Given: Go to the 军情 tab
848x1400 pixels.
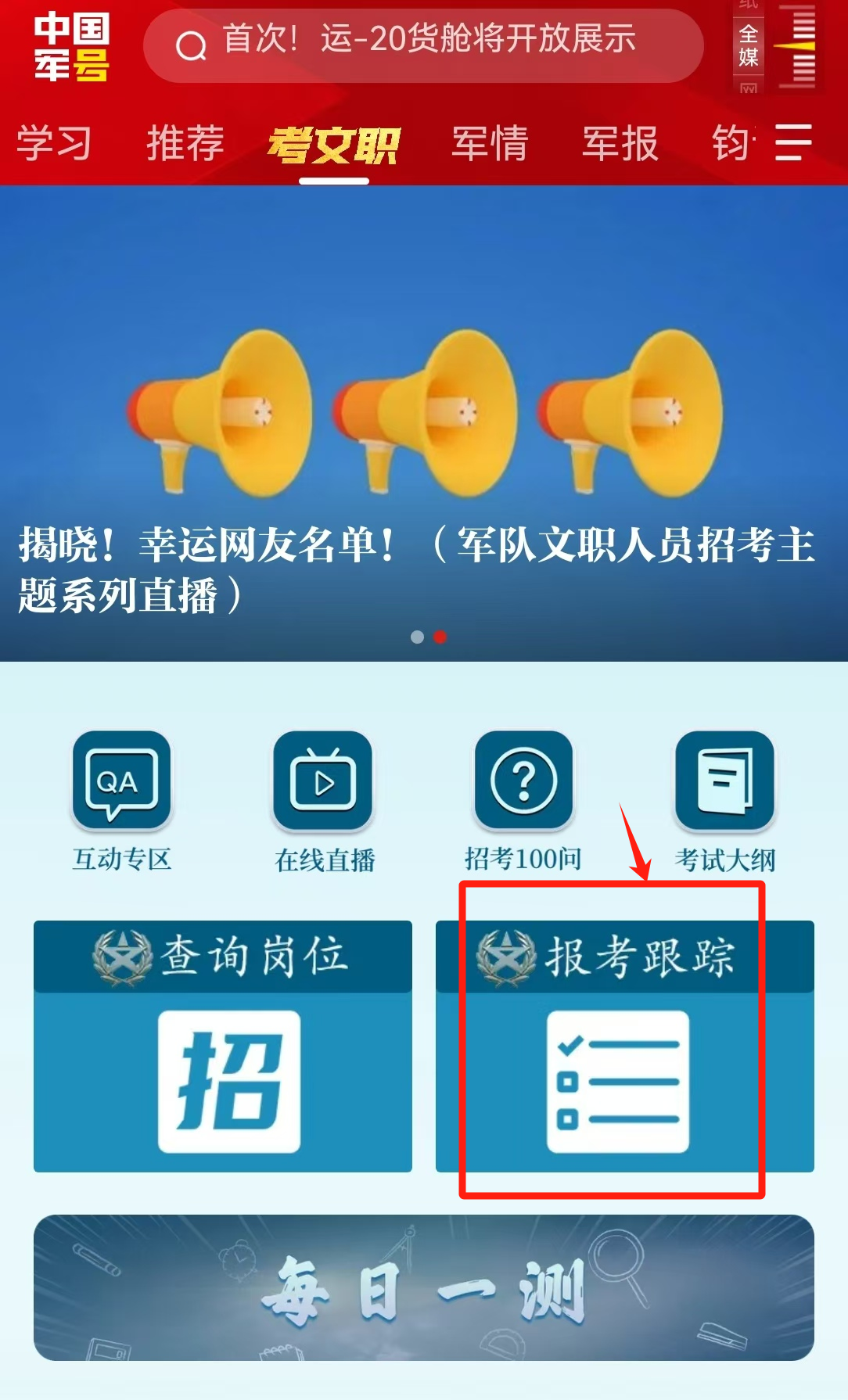Looking at the screenshot, I should coord(490,144).
